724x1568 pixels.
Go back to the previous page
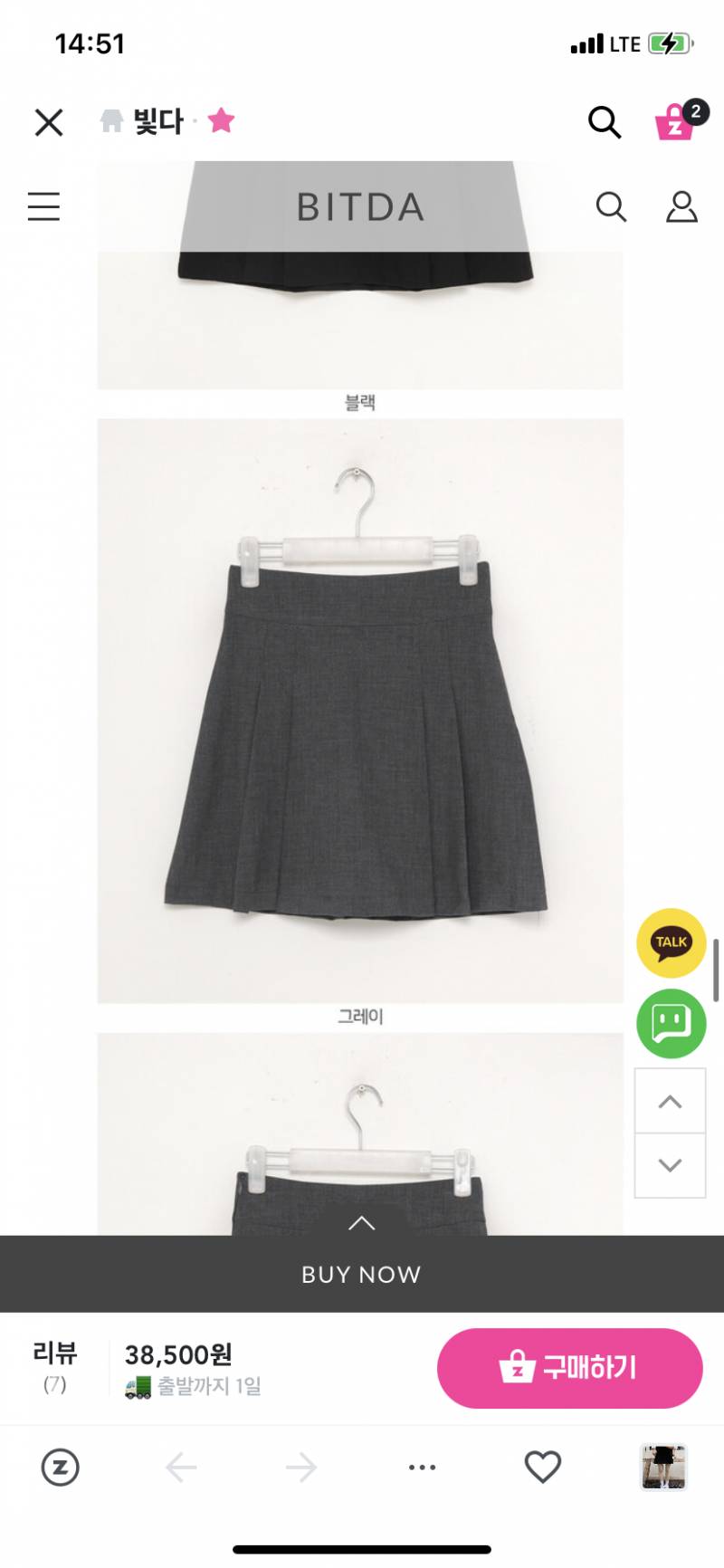[x=182, y=1468]
